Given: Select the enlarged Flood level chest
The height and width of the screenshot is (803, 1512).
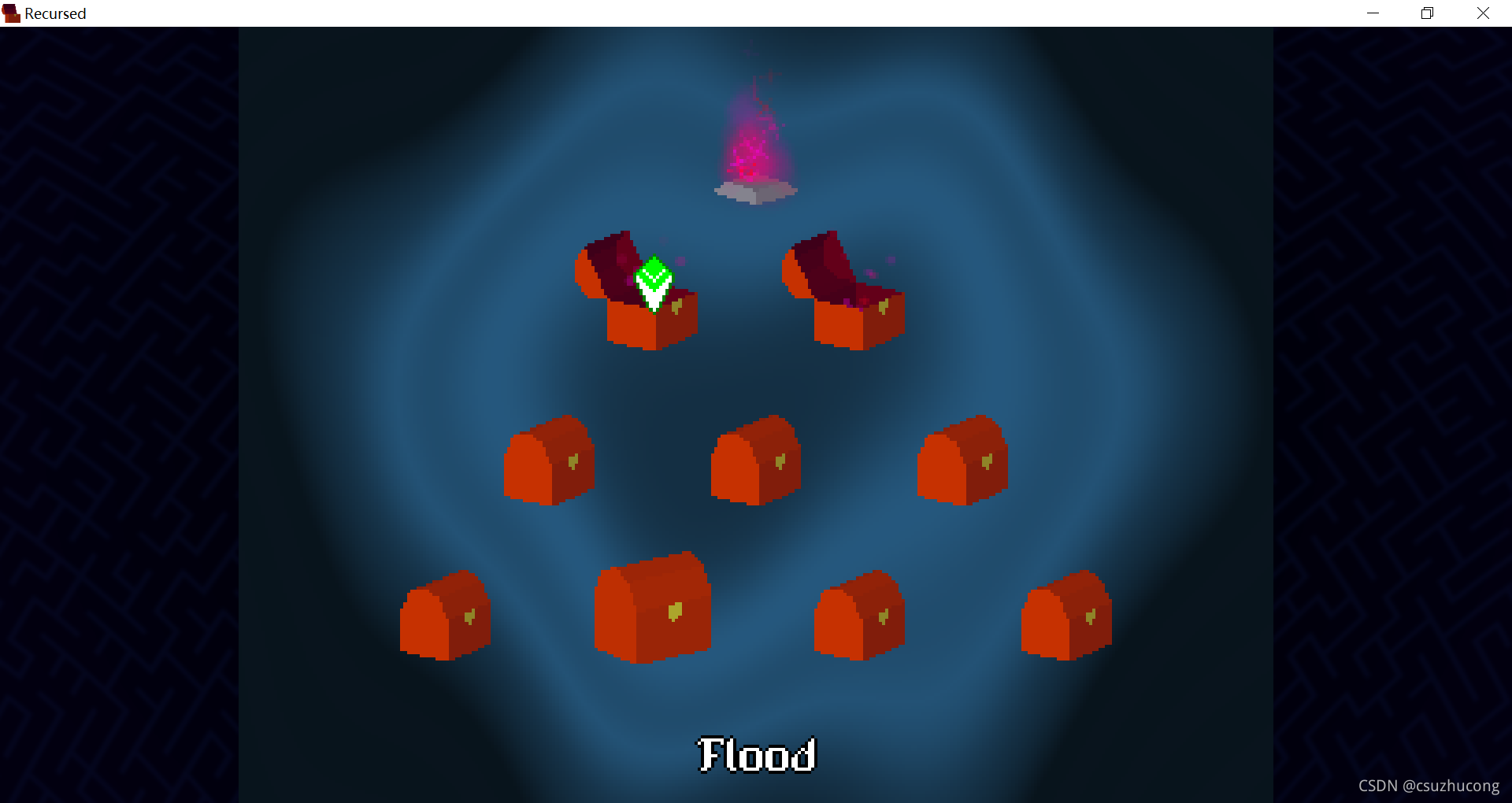Looking at the screenshot, I should pyautogui.click(x=653, y=609).
